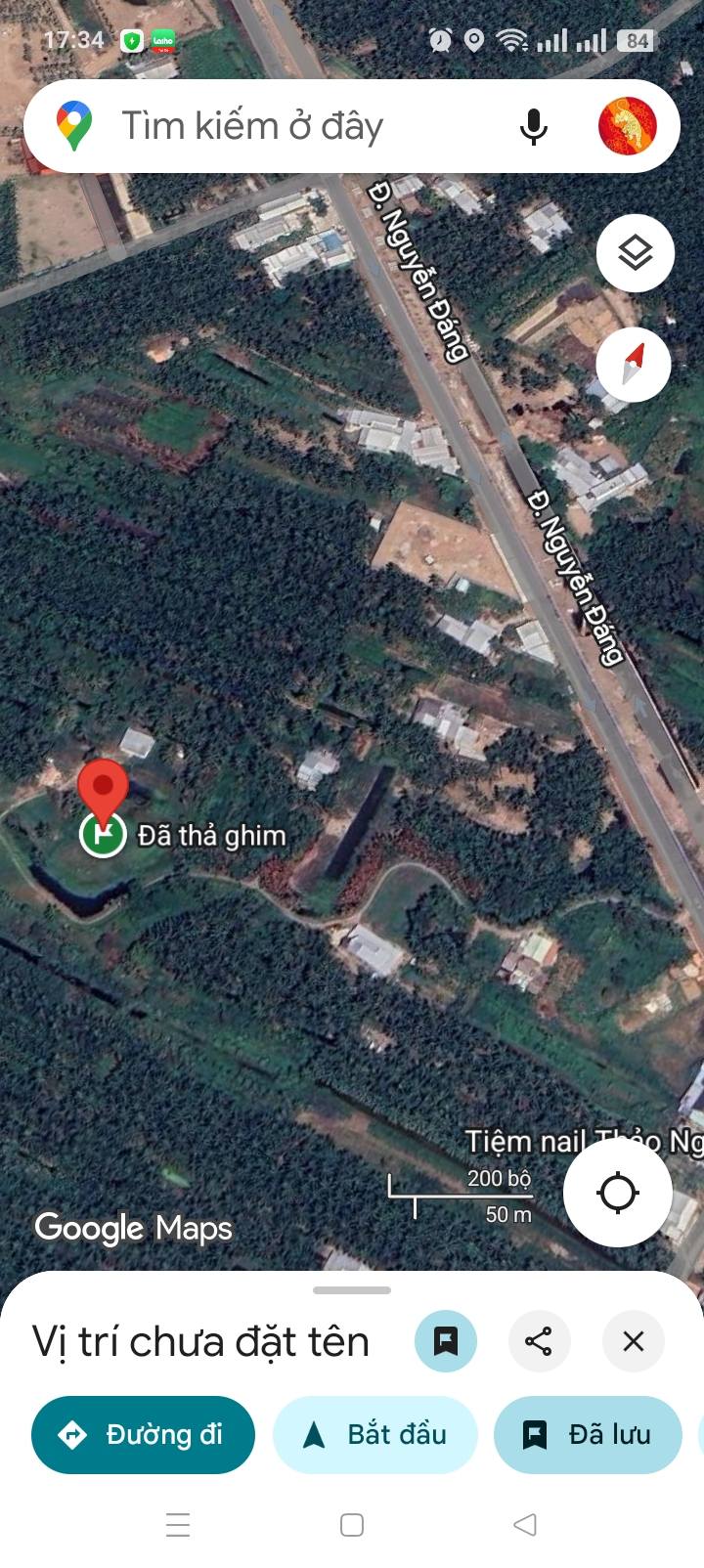Image resolution: width=704 pixels, height=1568 pixels.
Task: Open the account profile picture
Action: click(627, 126)
